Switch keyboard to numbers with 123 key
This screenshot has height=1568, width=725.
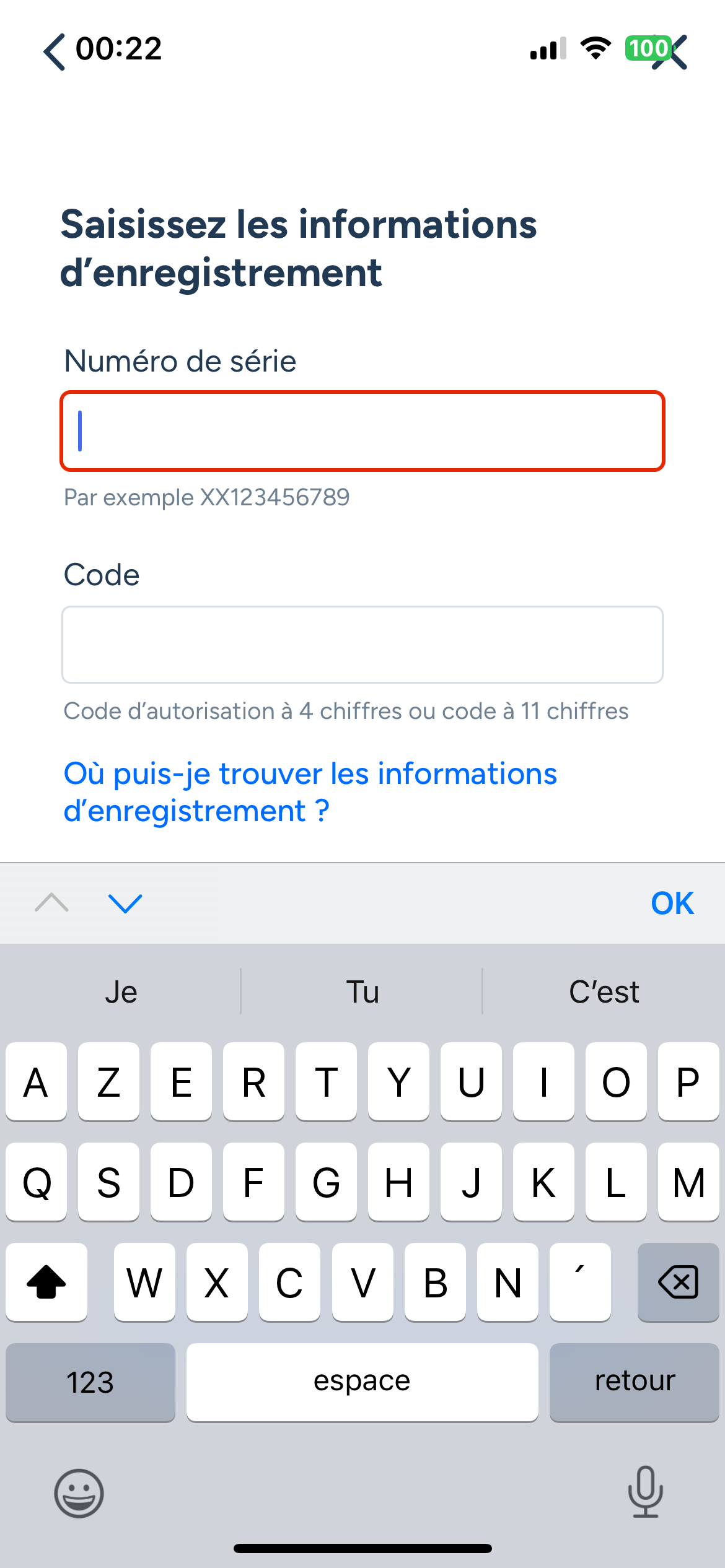point(90,1382)
